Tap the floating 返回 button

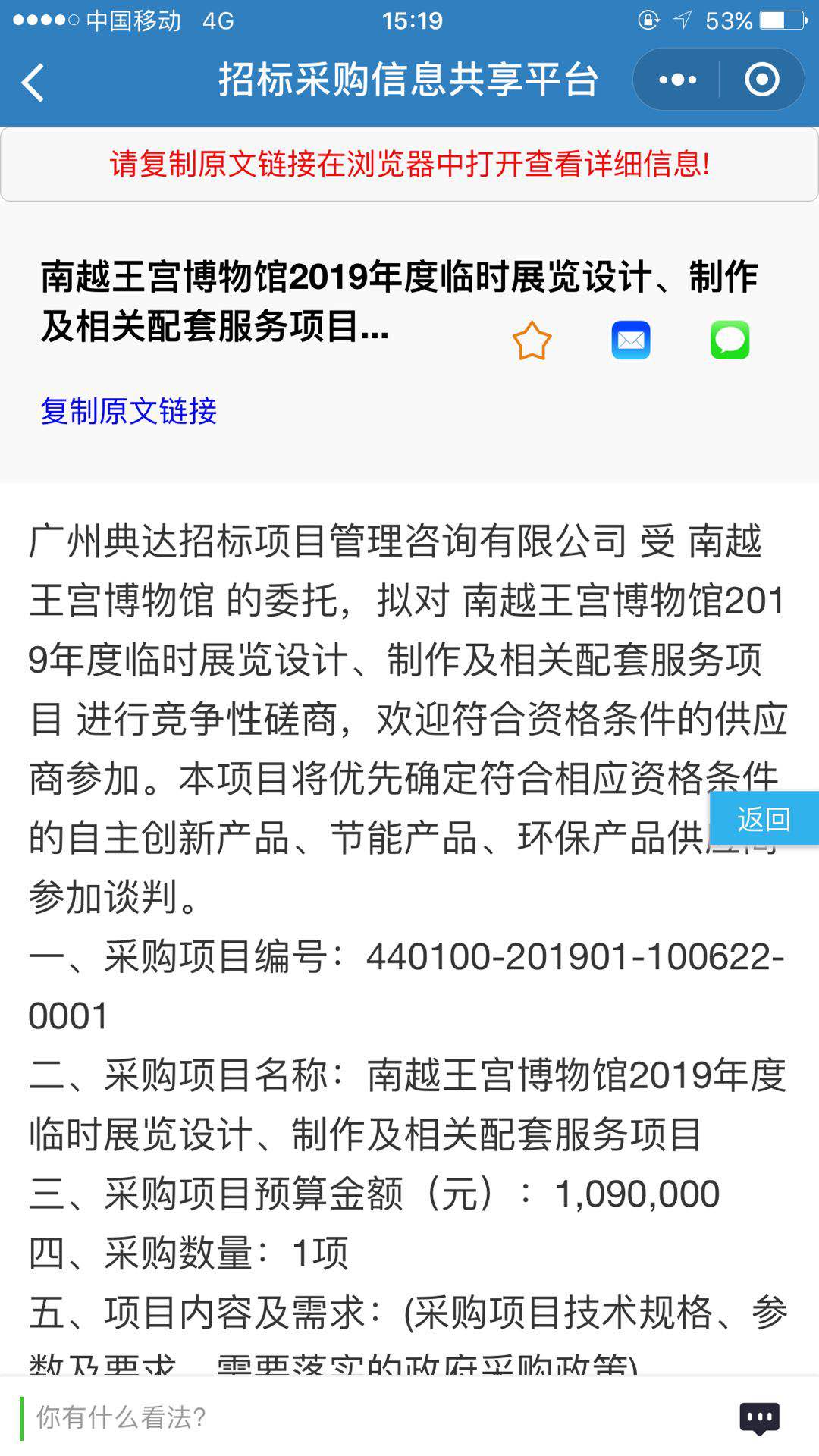(x=764, y=818)
